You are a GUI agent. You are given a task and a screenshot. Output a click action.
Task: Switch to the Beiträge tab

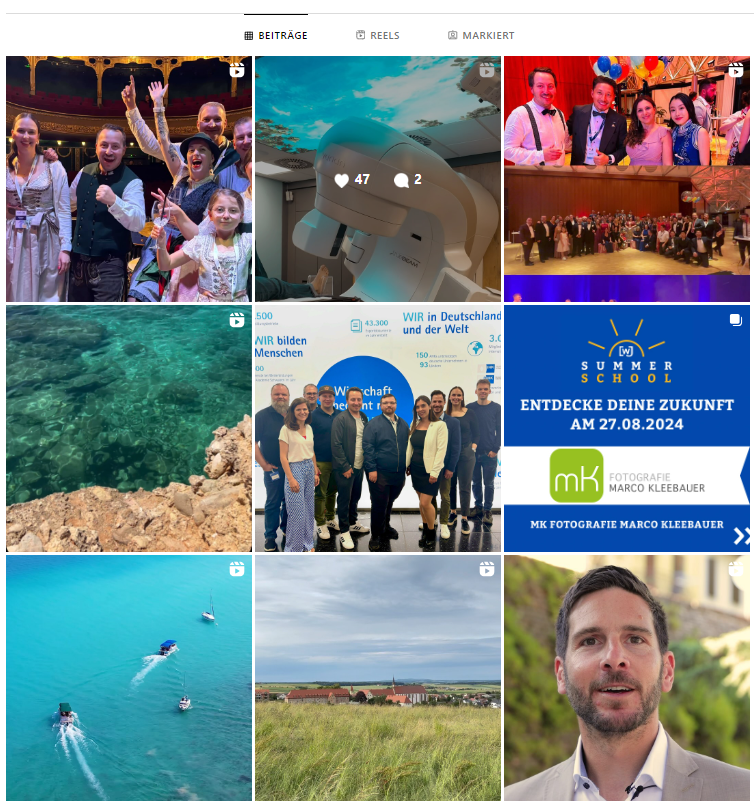pos(276,36)
